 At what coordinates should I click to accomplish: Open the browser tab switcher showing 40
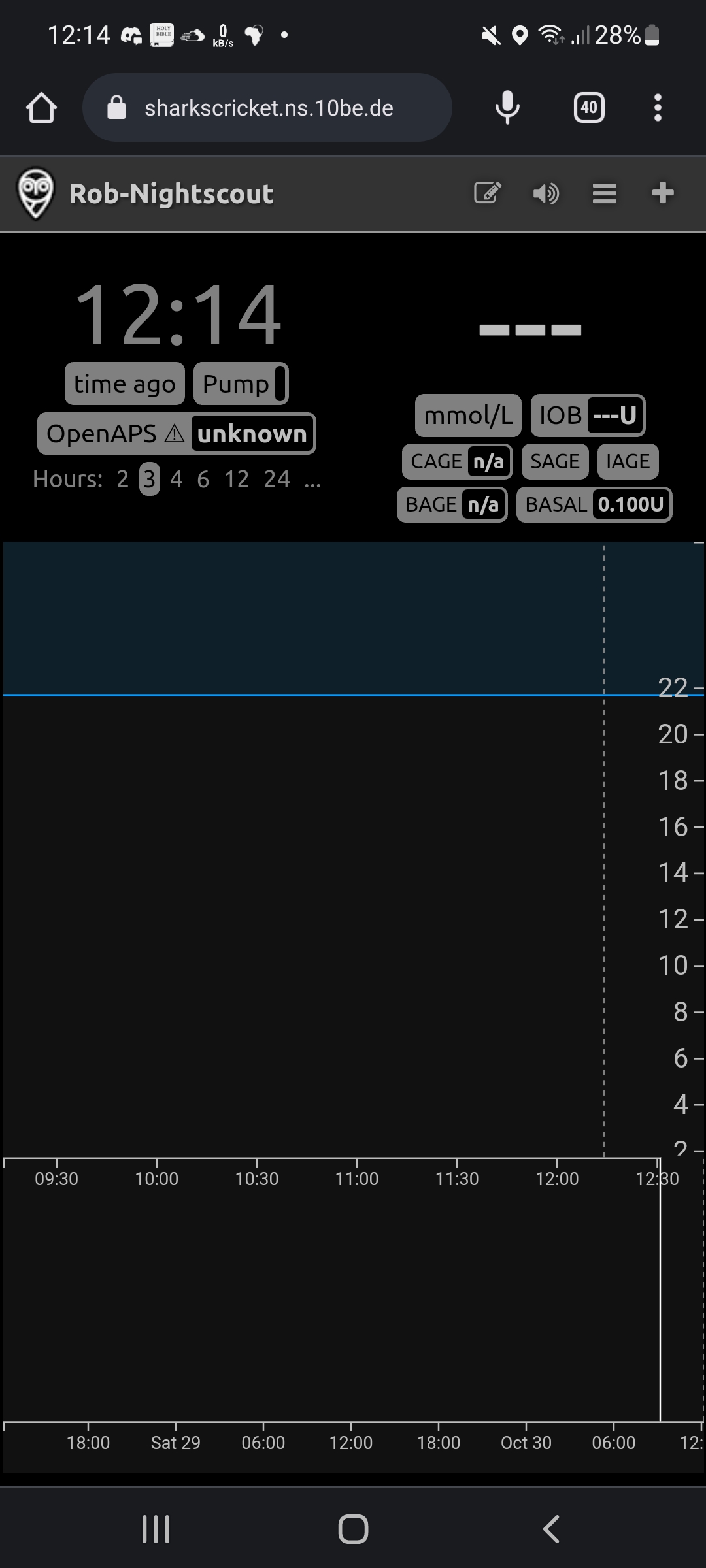pyautogui.click(x=588, y=108)
